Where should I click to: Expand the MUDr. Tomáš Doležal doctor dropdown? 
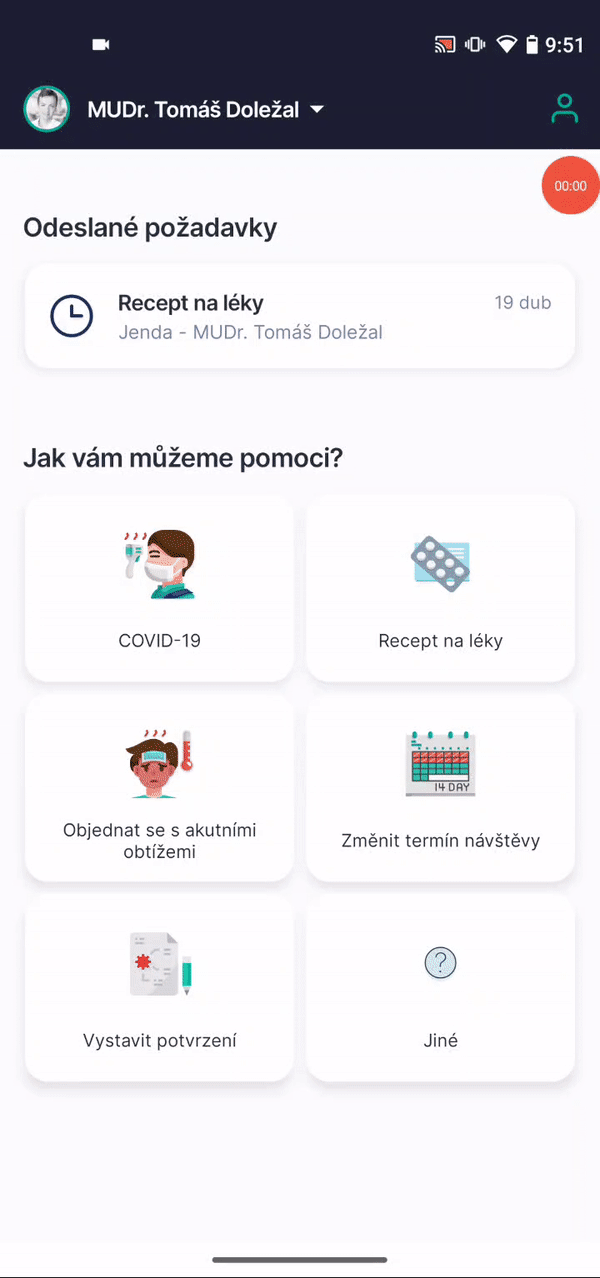click(x=317, y=109)
